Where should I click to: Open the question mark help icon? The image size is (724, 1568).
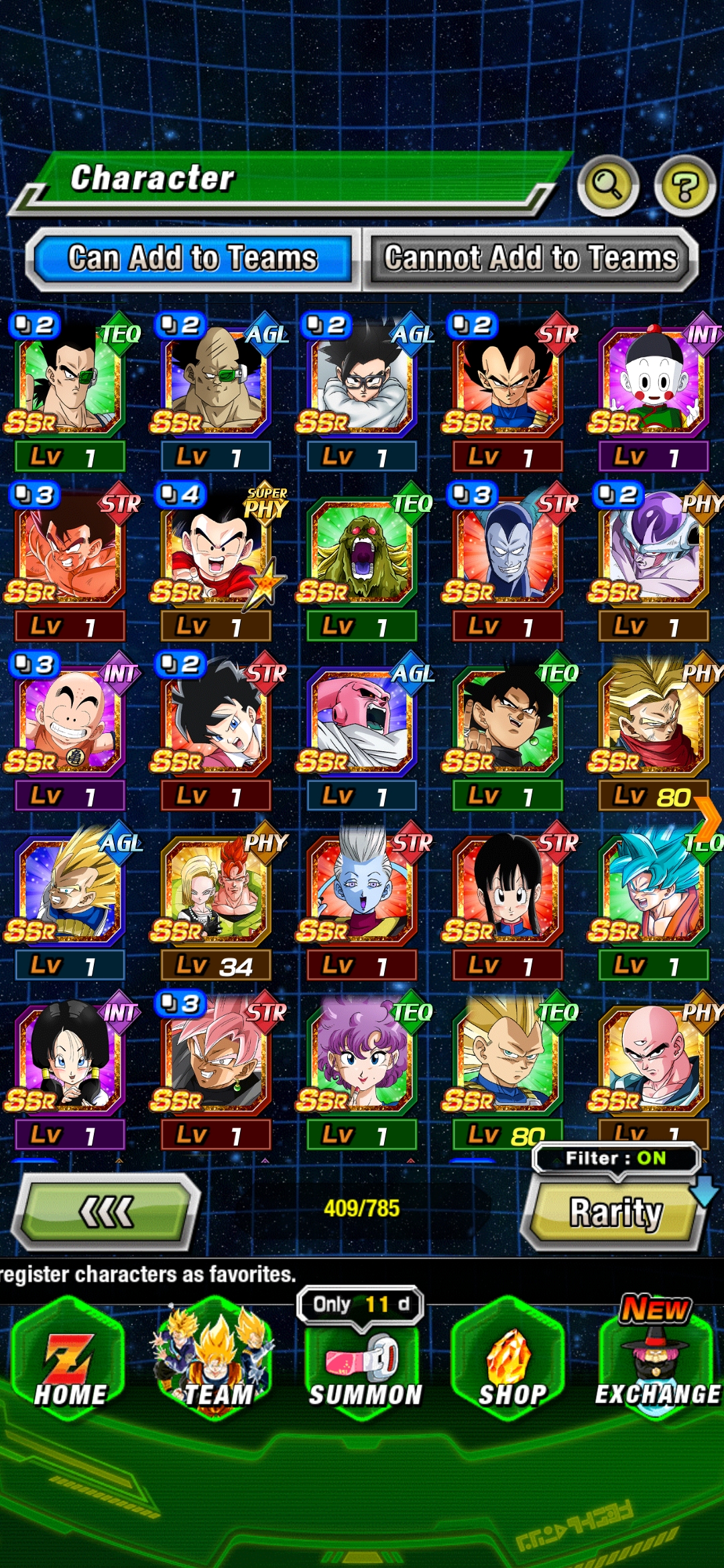tap(684, 186)
